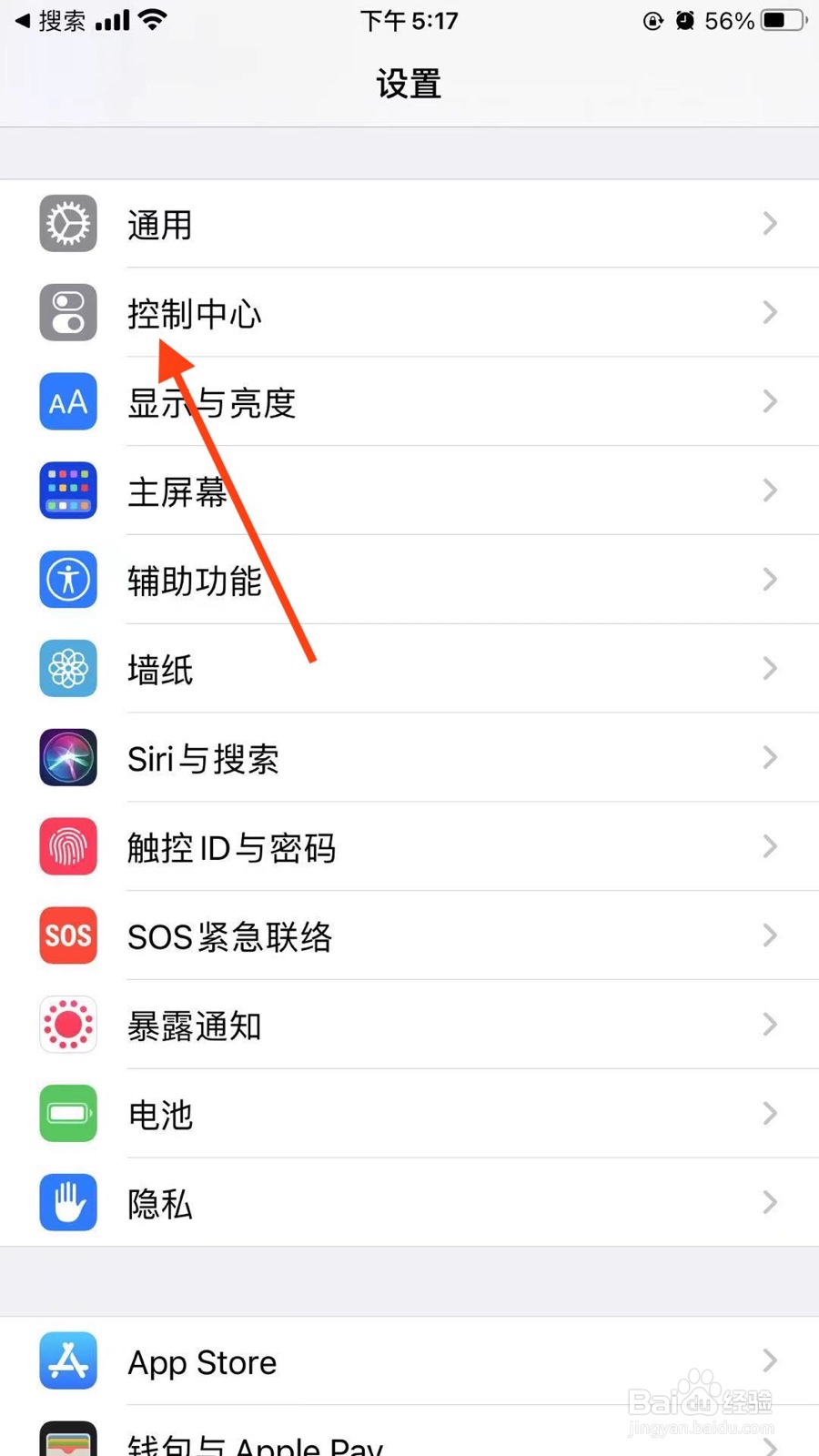Tap the Exposure Notifications (暴露通知) icon
The image size is (819, 1456).
pyautogui.click(x=67, y=1025)
